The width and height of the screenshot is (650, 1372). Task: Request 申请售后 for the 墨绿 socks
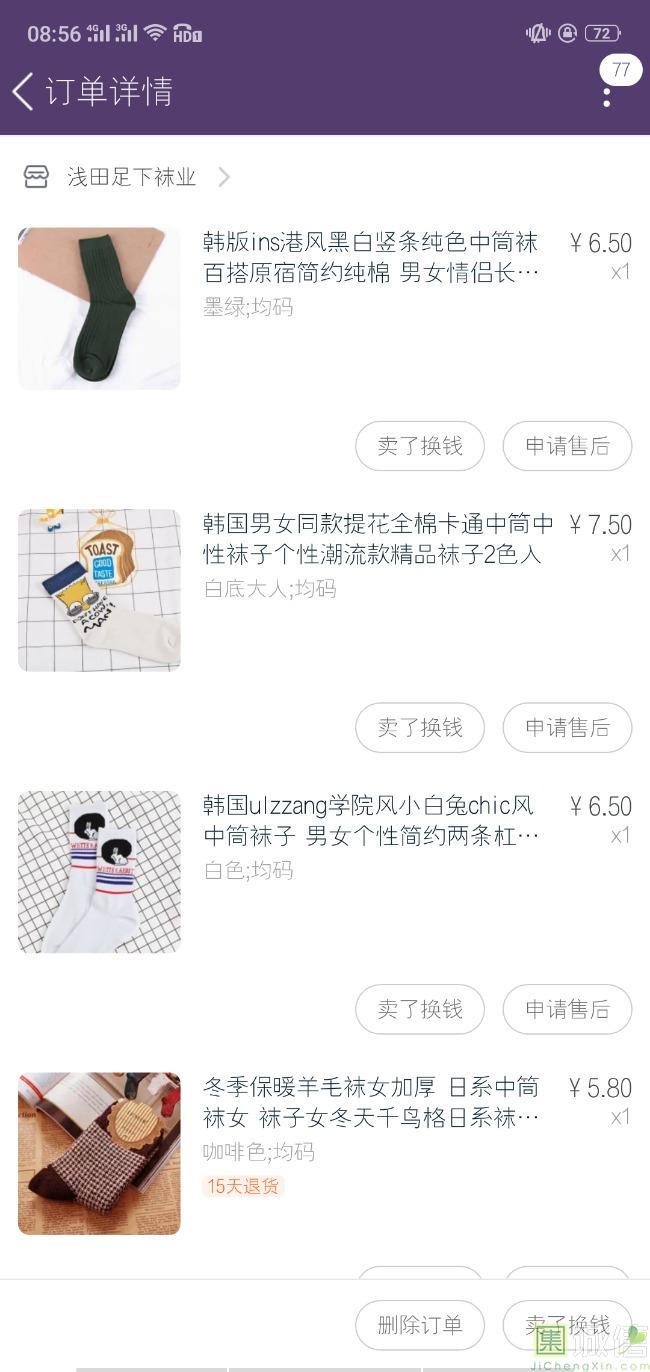click(567, 446)
